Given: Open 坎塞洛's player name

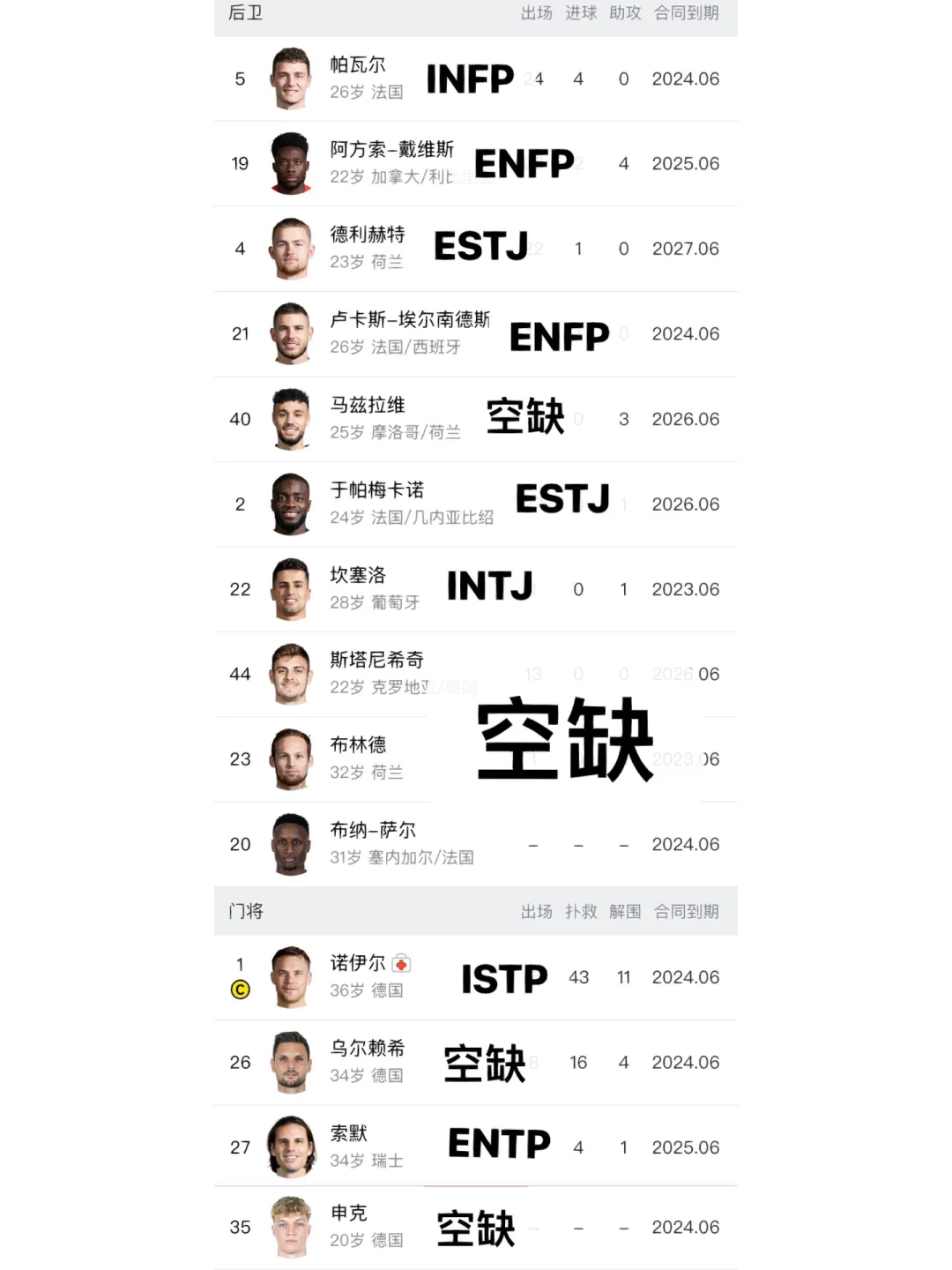Looking at the screenshot, I should (x=357, y=575).
